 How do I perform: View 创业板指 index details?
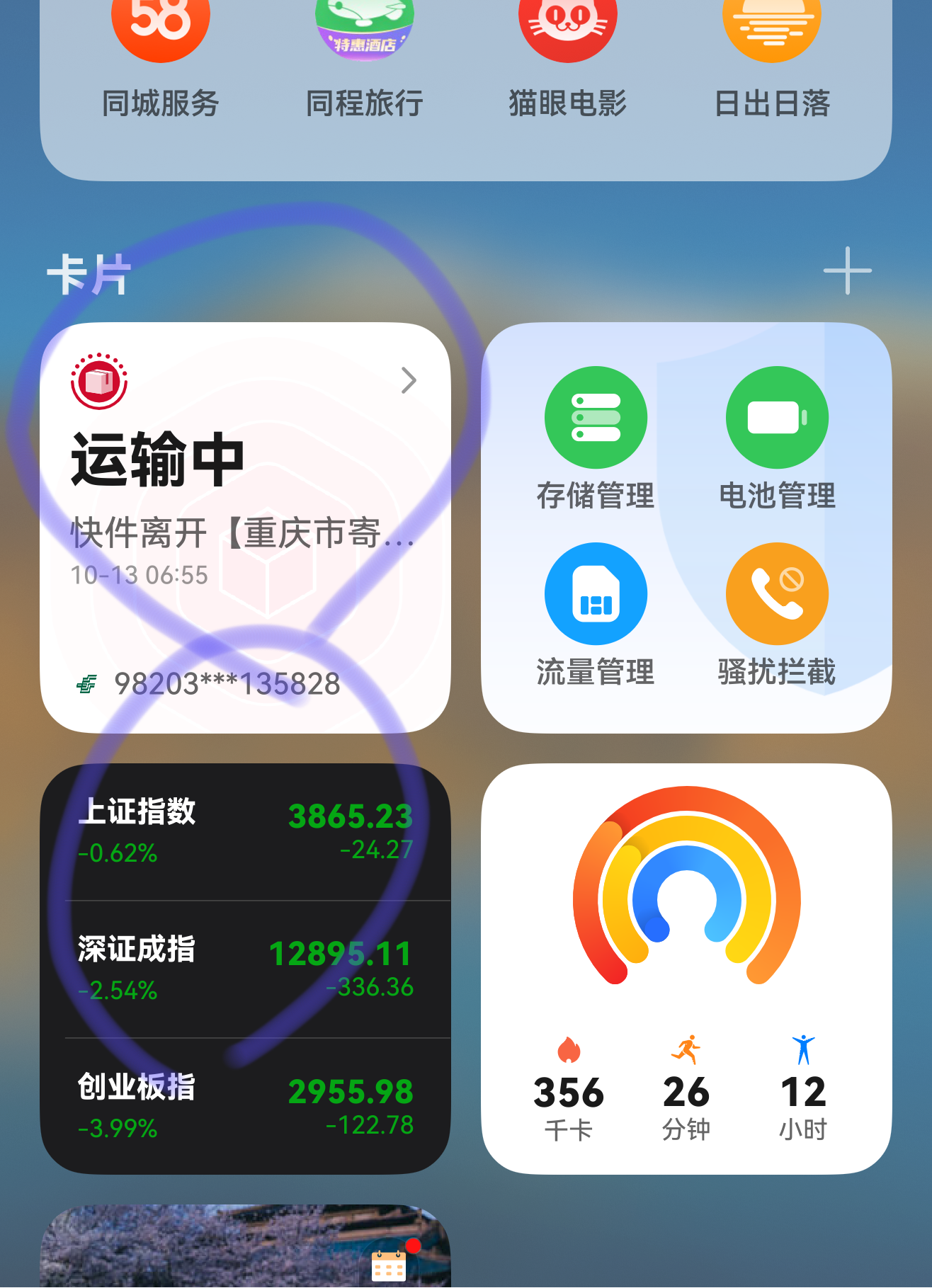pos(245,1106)
